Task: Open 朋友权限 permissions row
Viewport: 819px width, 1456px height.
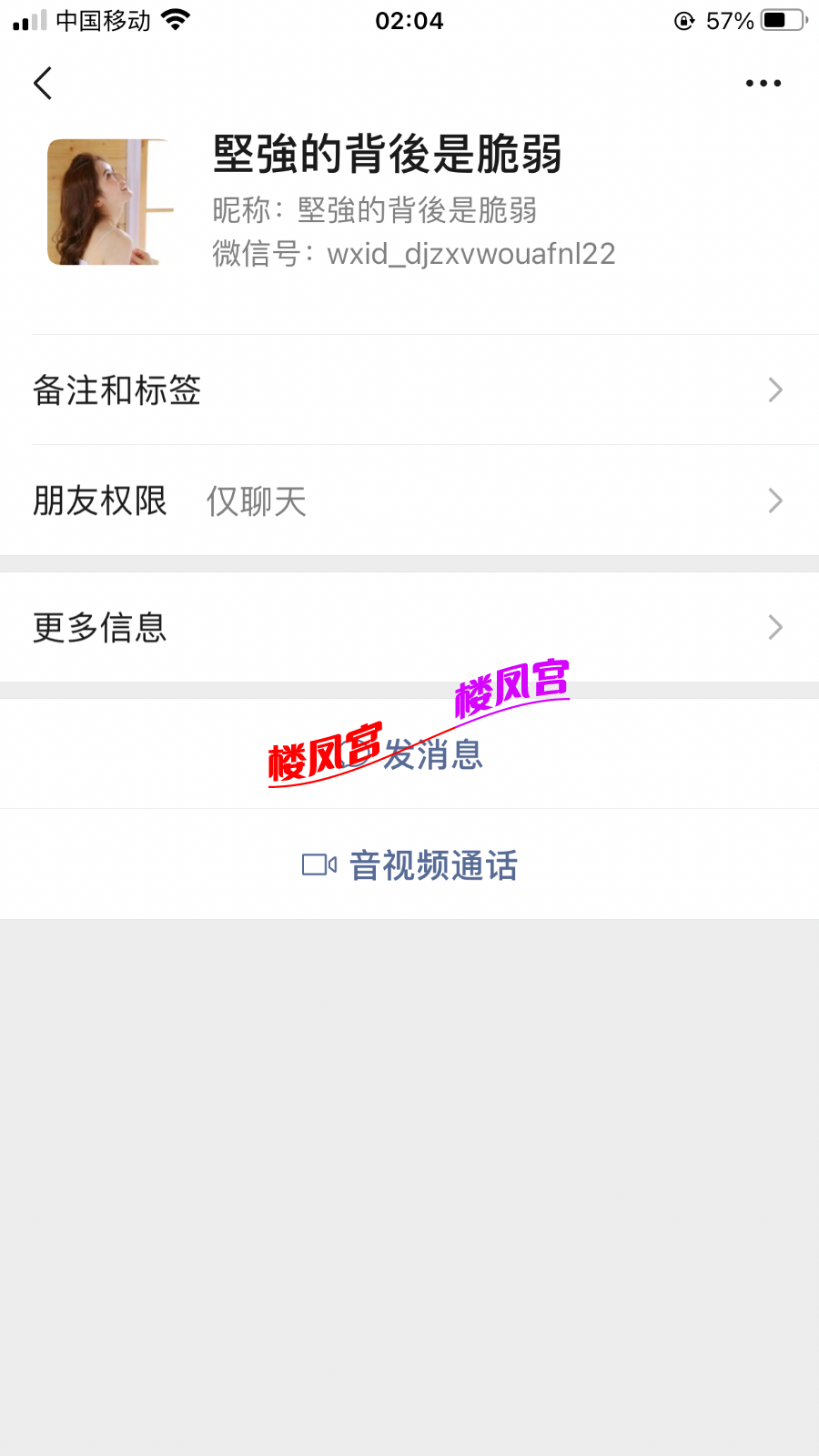Action: pos(409,500)
